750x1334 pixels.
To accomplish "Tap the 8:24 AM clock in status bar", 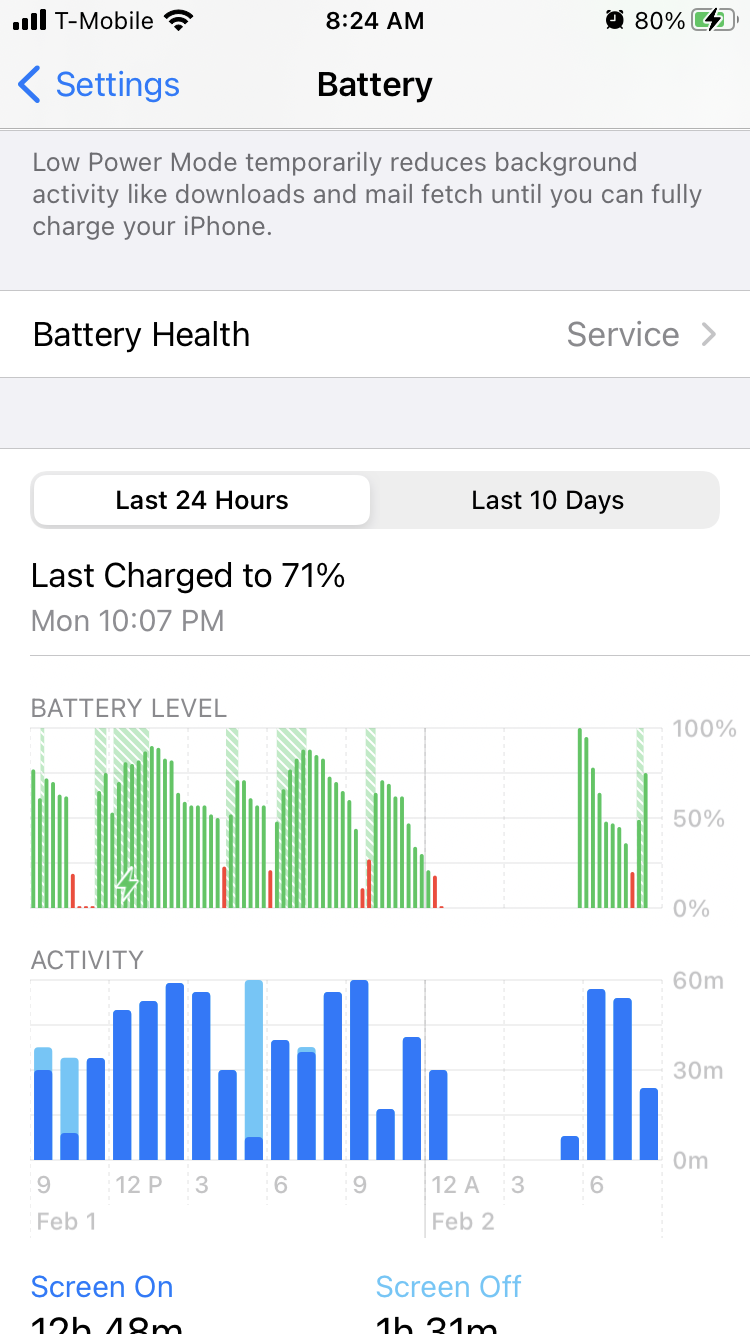I will (374, 20).
